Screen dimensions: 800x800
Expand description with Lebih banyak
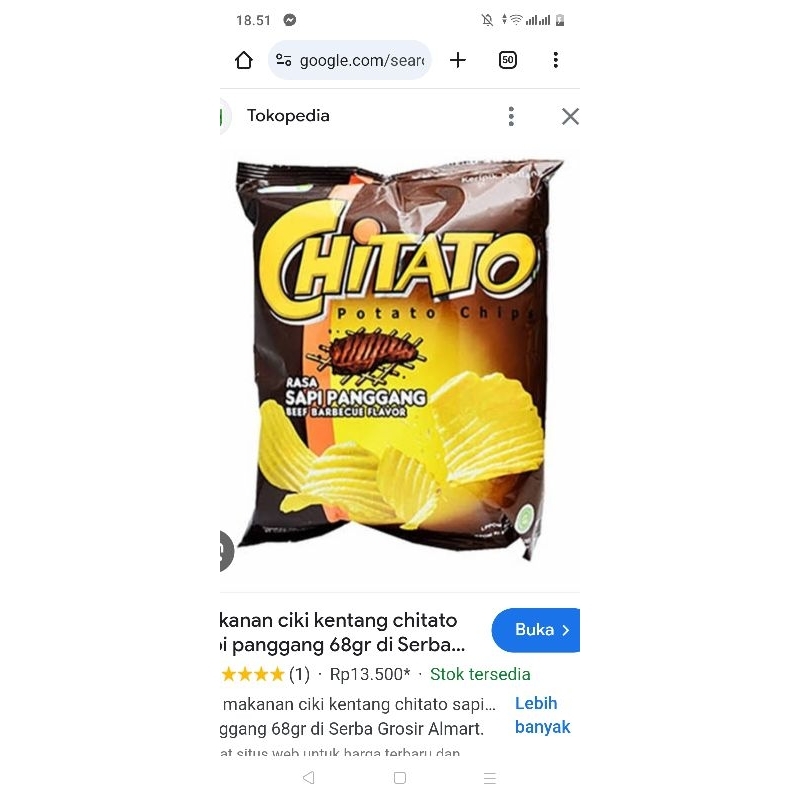[x=541, y=715]
